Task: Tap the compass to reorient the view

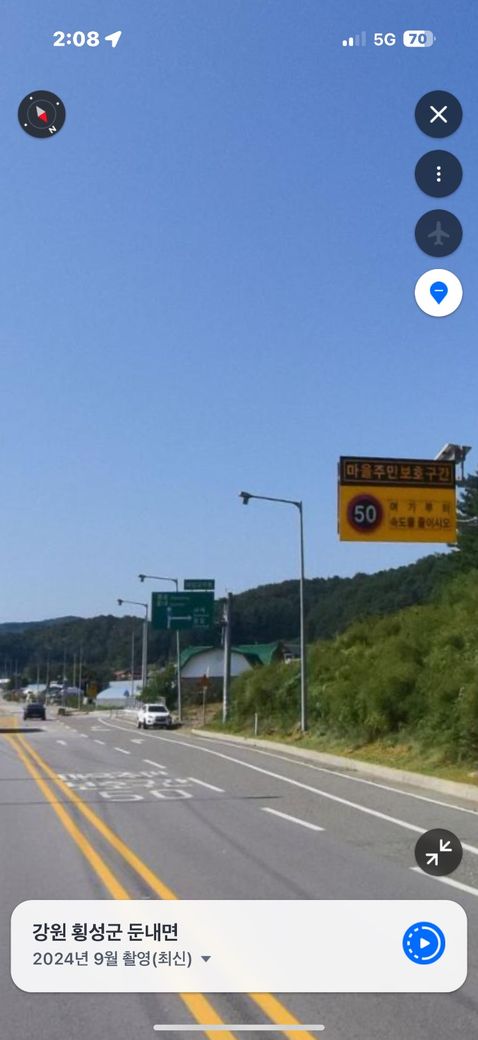Action: coord(42,114)
